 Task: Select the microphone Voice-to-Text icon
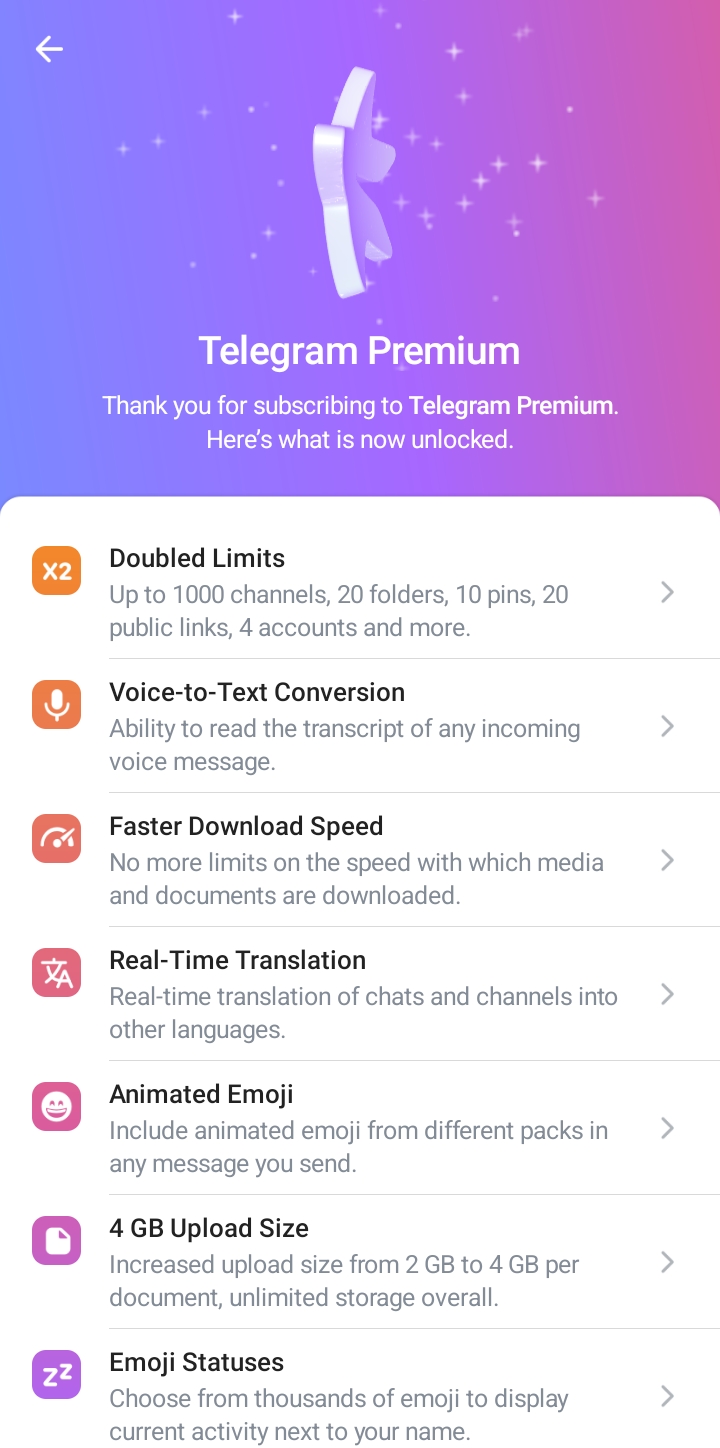[56, 704]
